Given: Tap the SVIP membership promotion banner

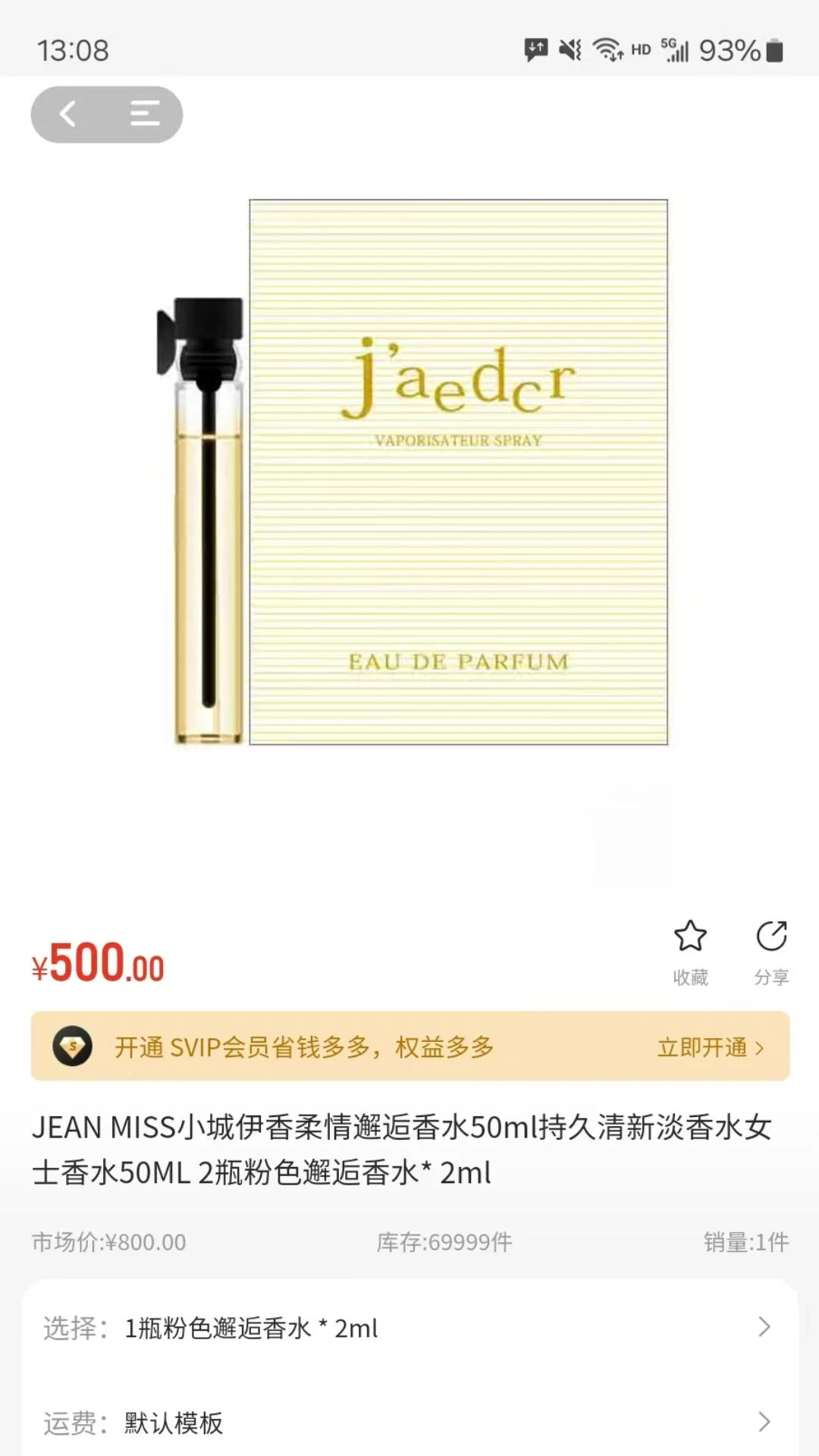Looking at the screenshot, I should coord(409,1048).
